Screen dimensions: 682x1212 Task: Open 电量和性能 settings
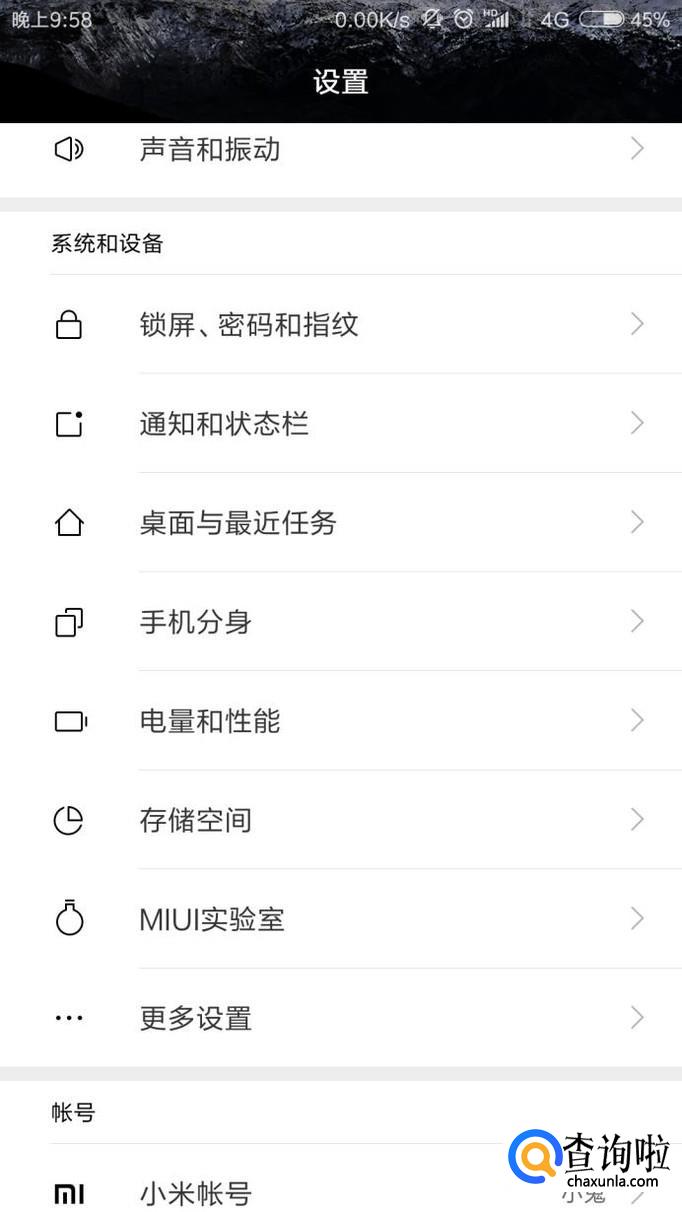point(210,721)
